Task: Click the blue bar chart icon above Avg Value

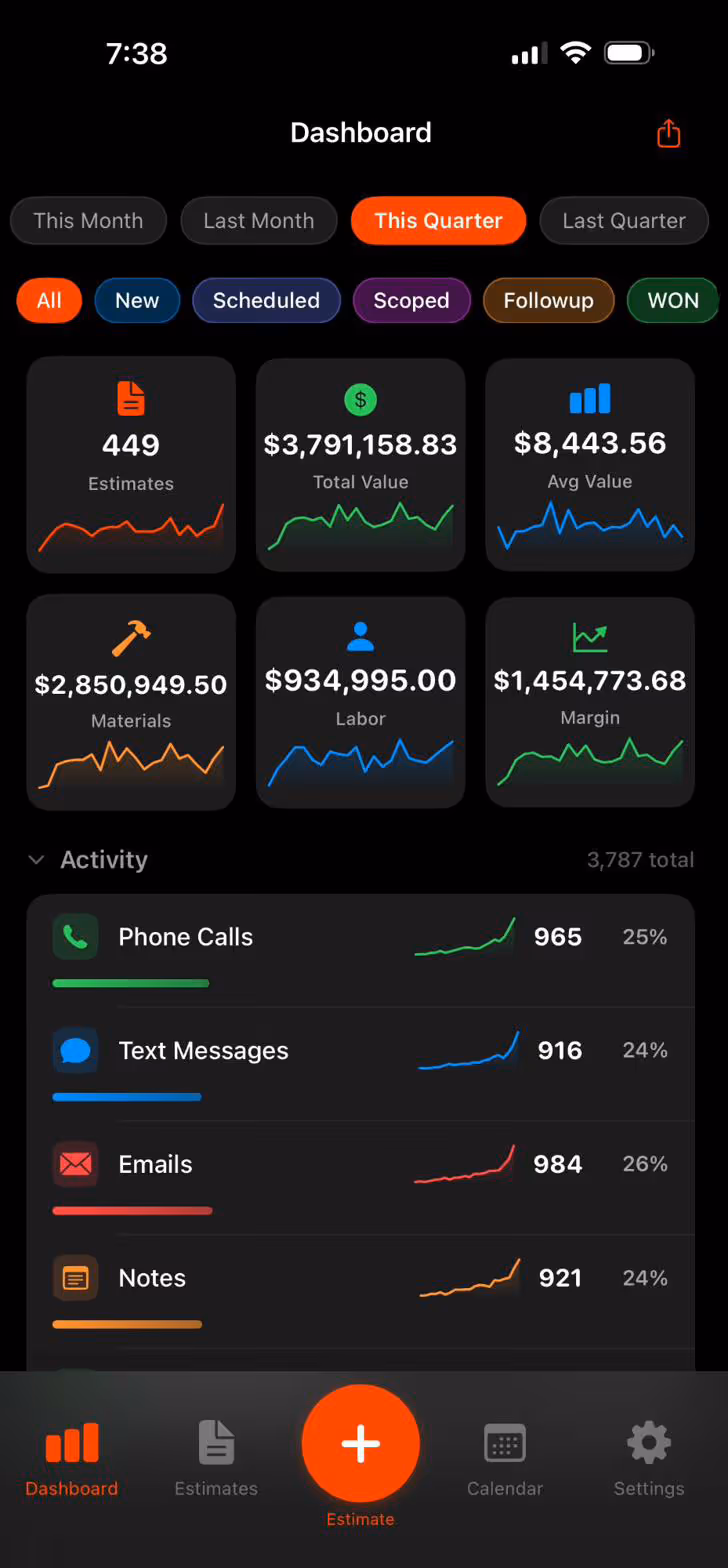Action: [x=590, y=398]
